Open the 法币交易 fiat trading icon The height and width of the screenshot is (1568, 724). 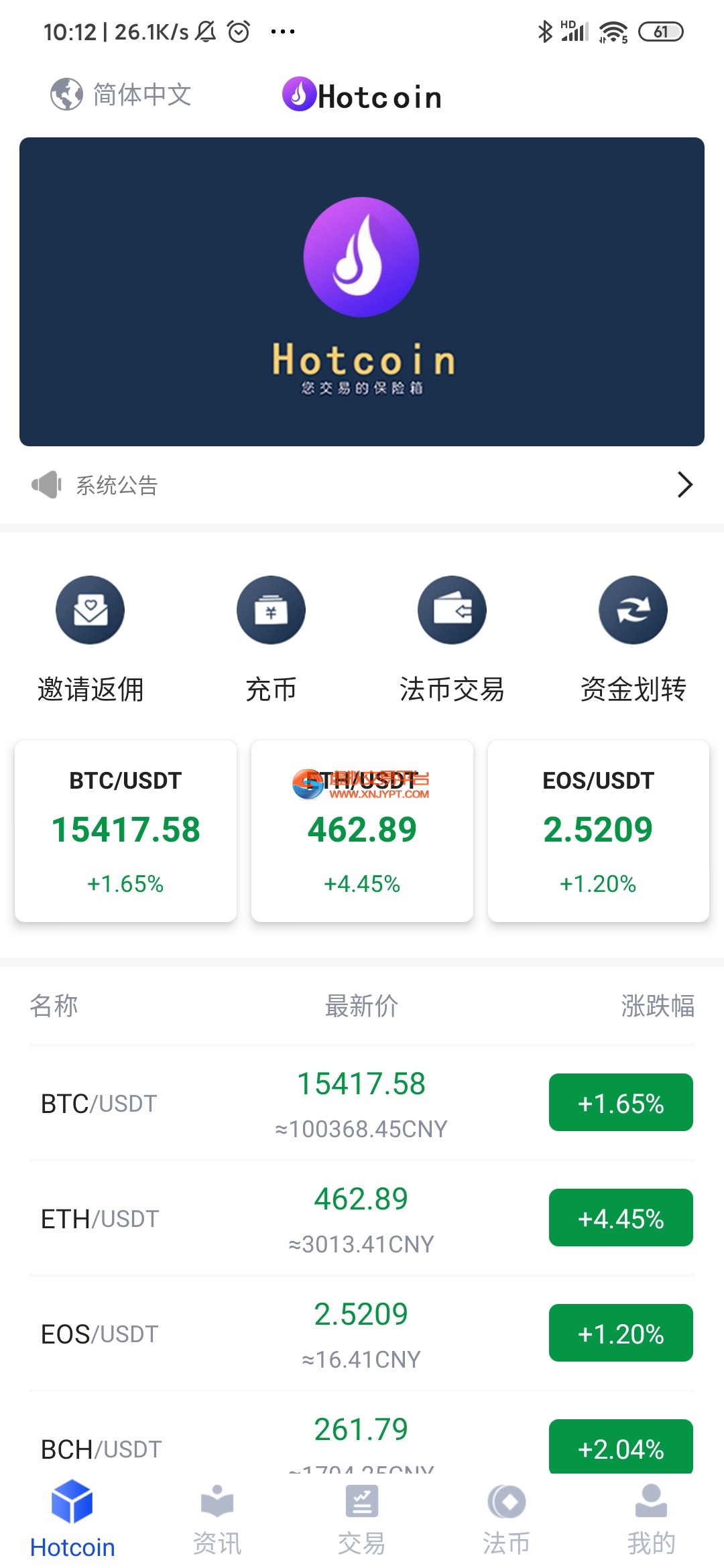coord(452,610)
